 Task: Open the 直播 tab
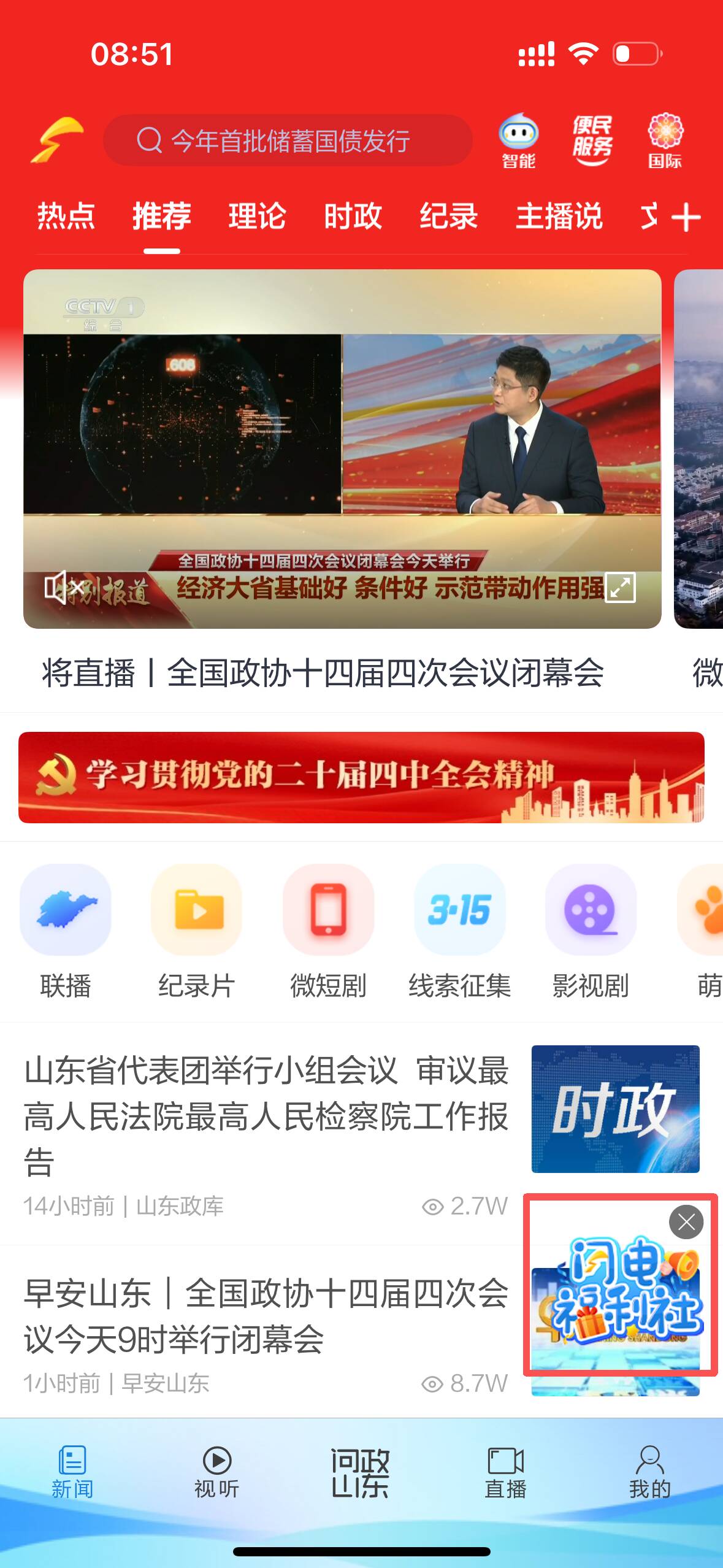[x=505, y=1472]
